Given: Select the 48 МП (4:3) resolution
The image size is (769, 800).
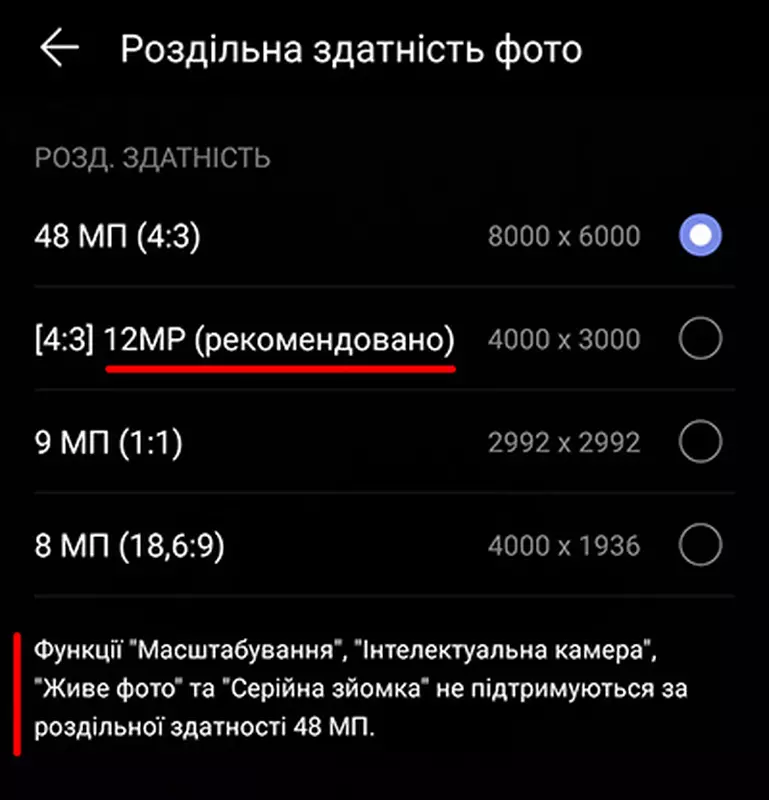Looking at the screenshot, I should pos(699,236).
